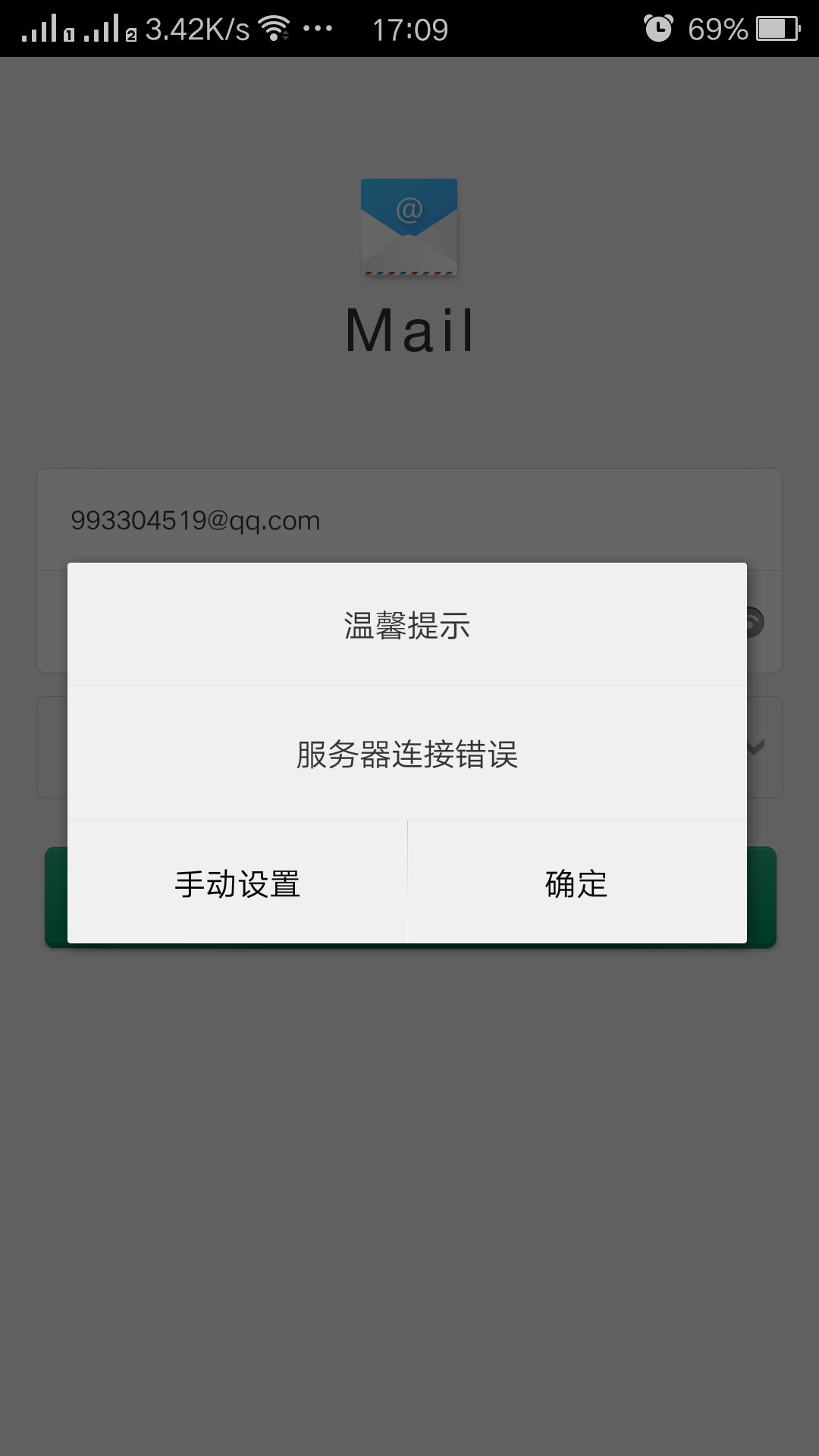Screen dimensions: 819x1456
Task: Click the first SIM signal strength bars
Action: [x=42, y=28]
